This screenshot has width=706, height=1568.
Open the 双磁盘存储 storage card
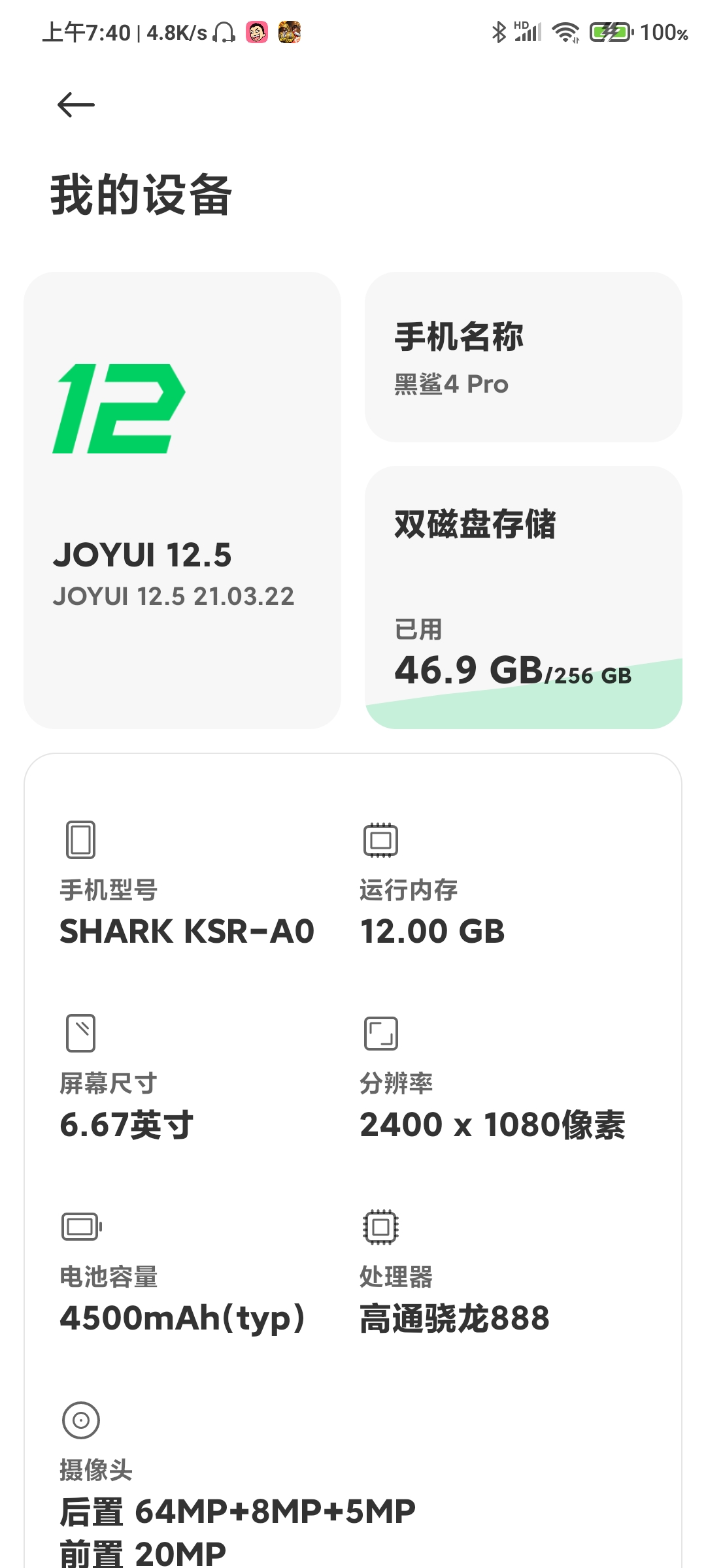pos(524,597)
